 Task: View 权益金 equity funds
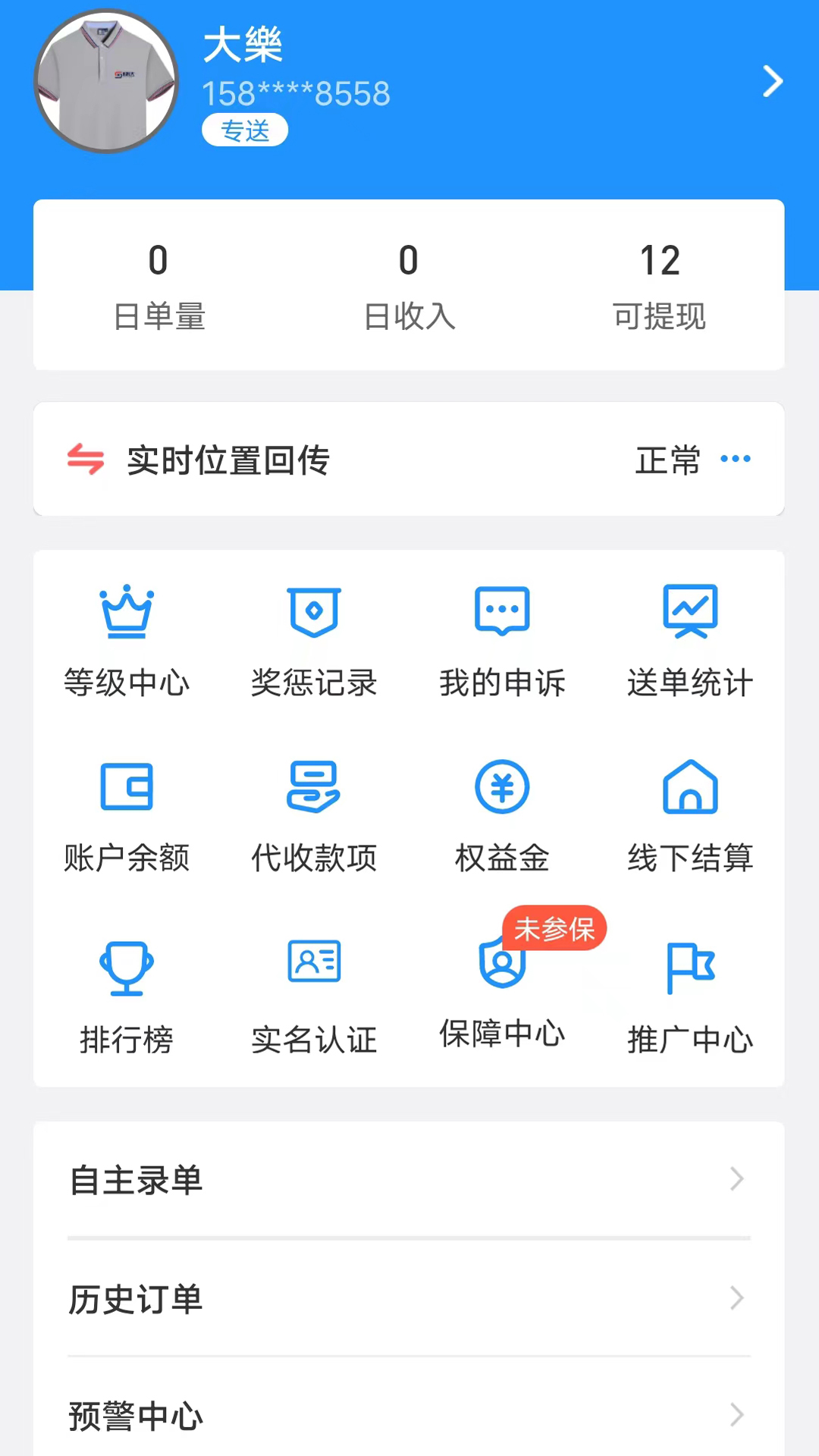(501, 817)
